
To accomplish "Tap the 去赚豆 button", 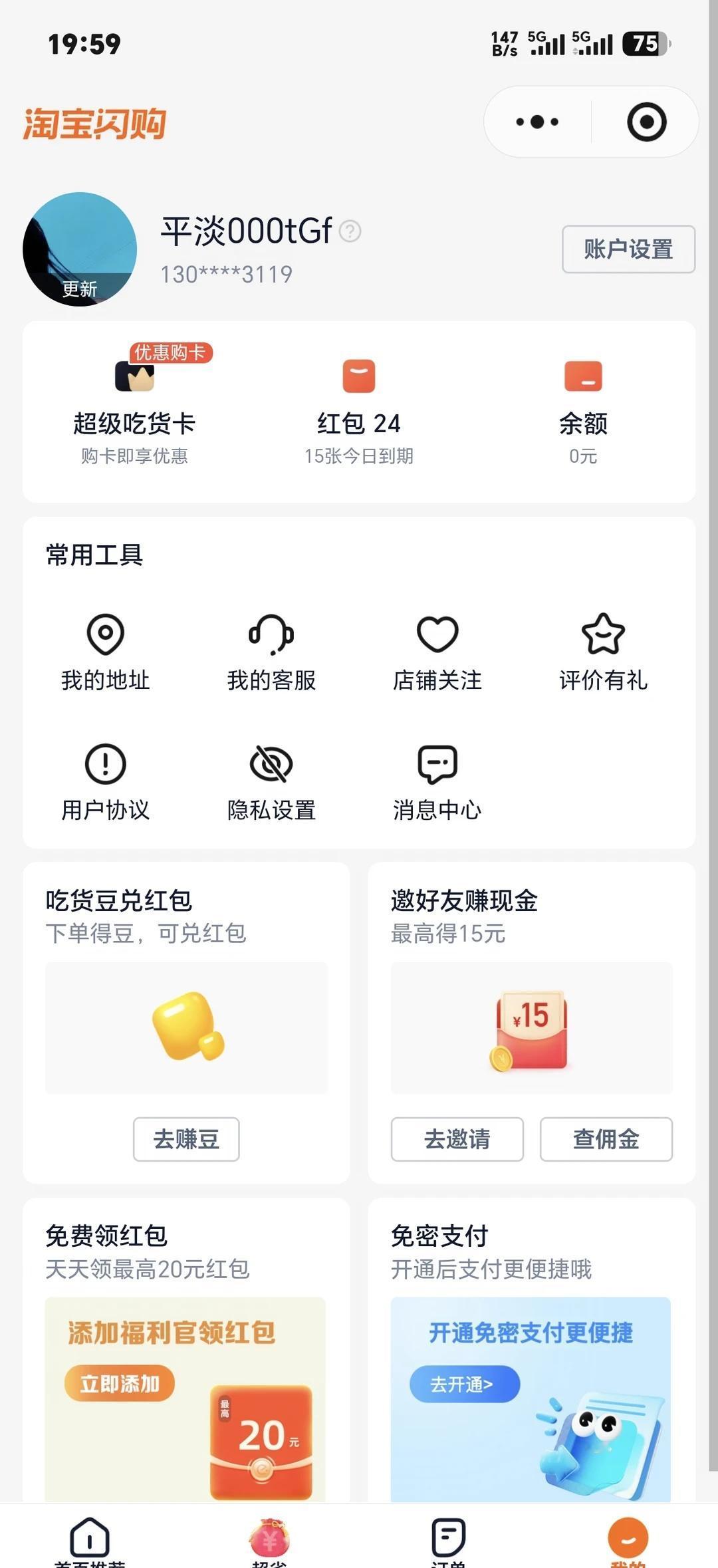I will 186,1139.
